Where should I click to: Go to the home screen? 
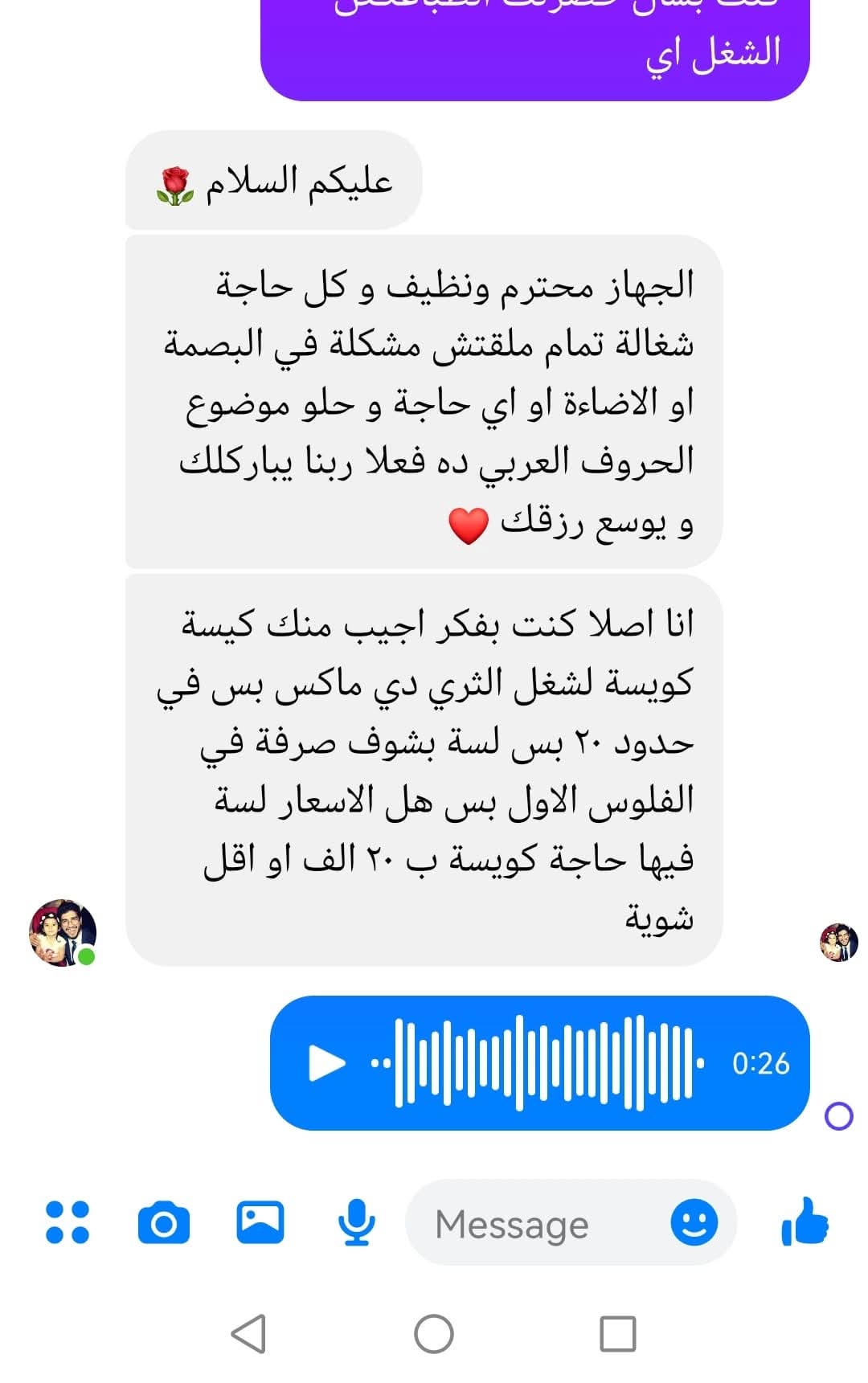[x=434, y=1334]
